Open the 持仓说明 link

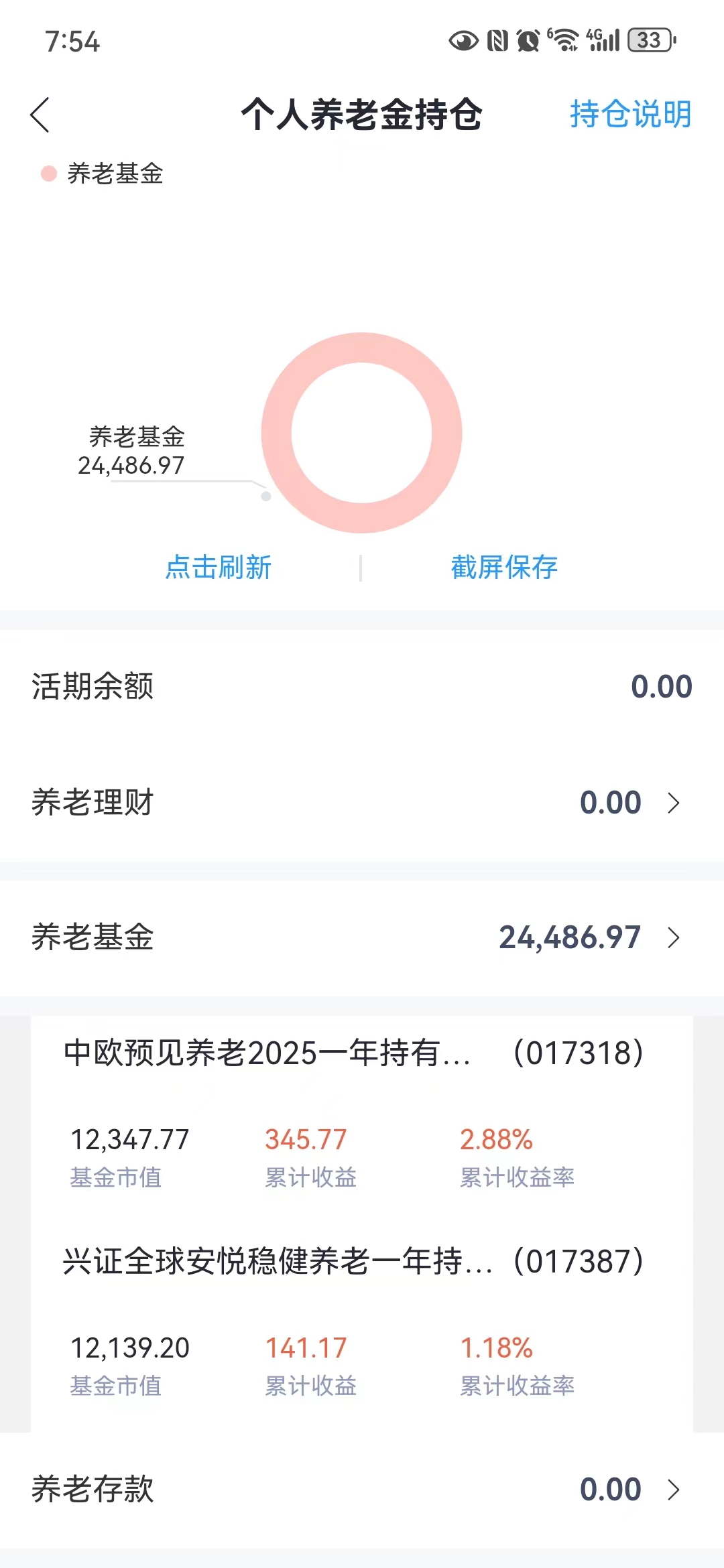click(630, 114)
